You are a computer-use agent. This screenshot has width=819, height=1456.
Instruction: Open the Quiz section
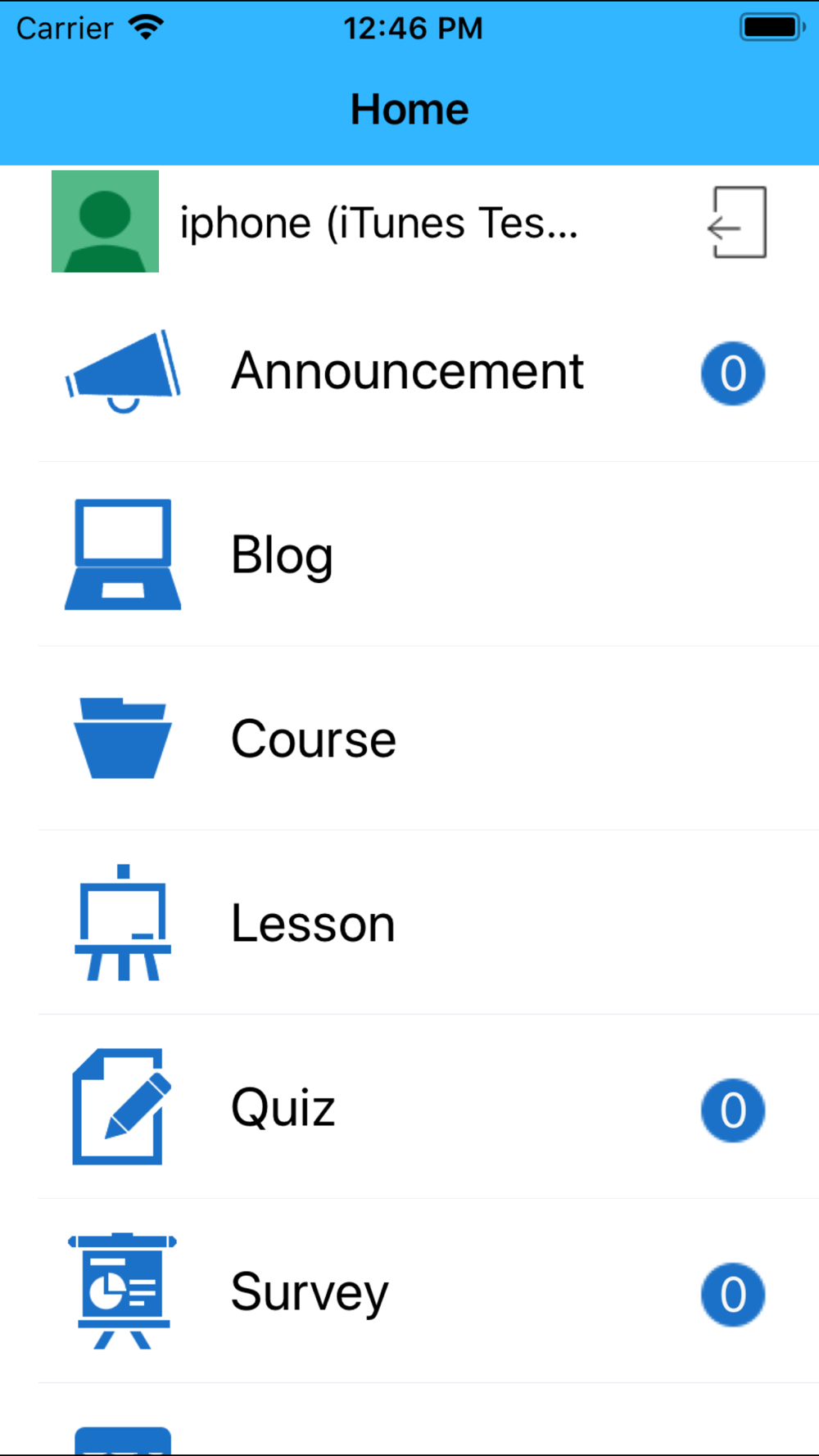(283, 1108)
